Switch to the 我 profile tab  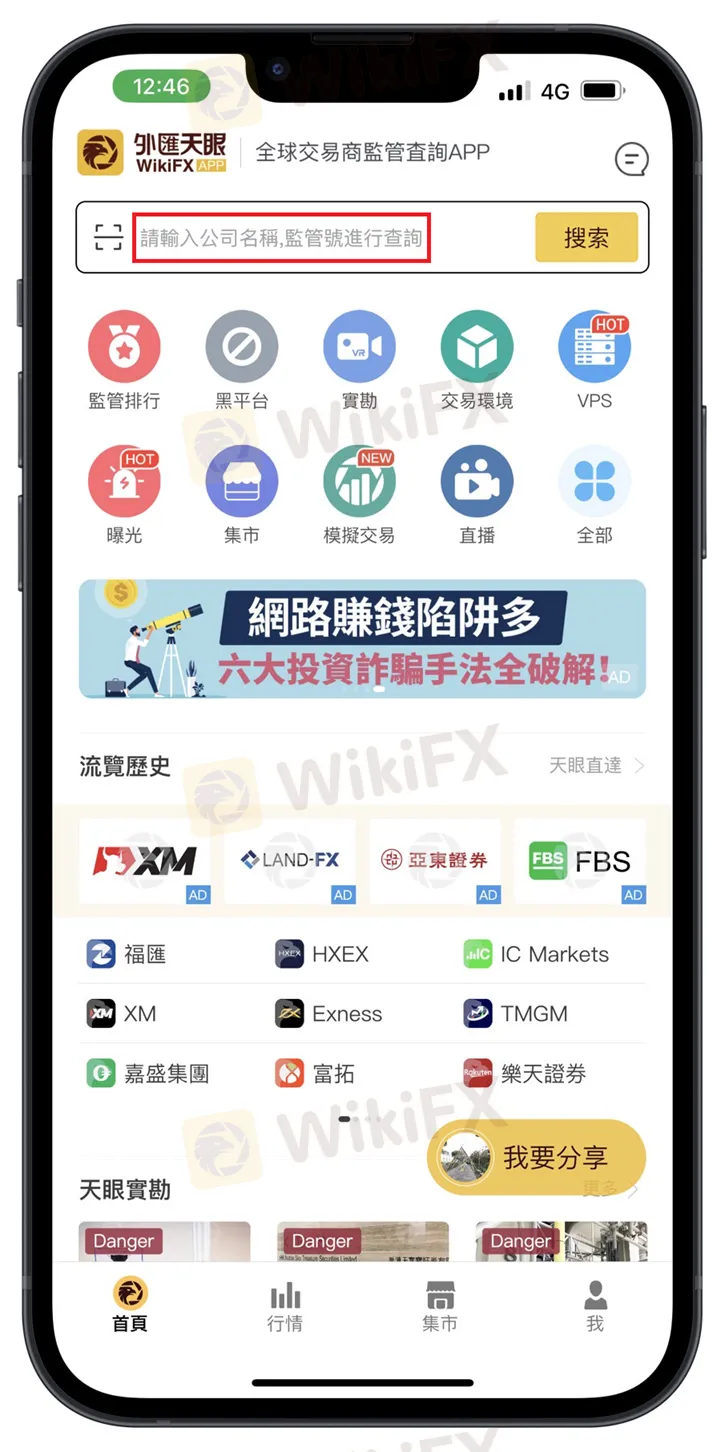(x=595, y=1306)
